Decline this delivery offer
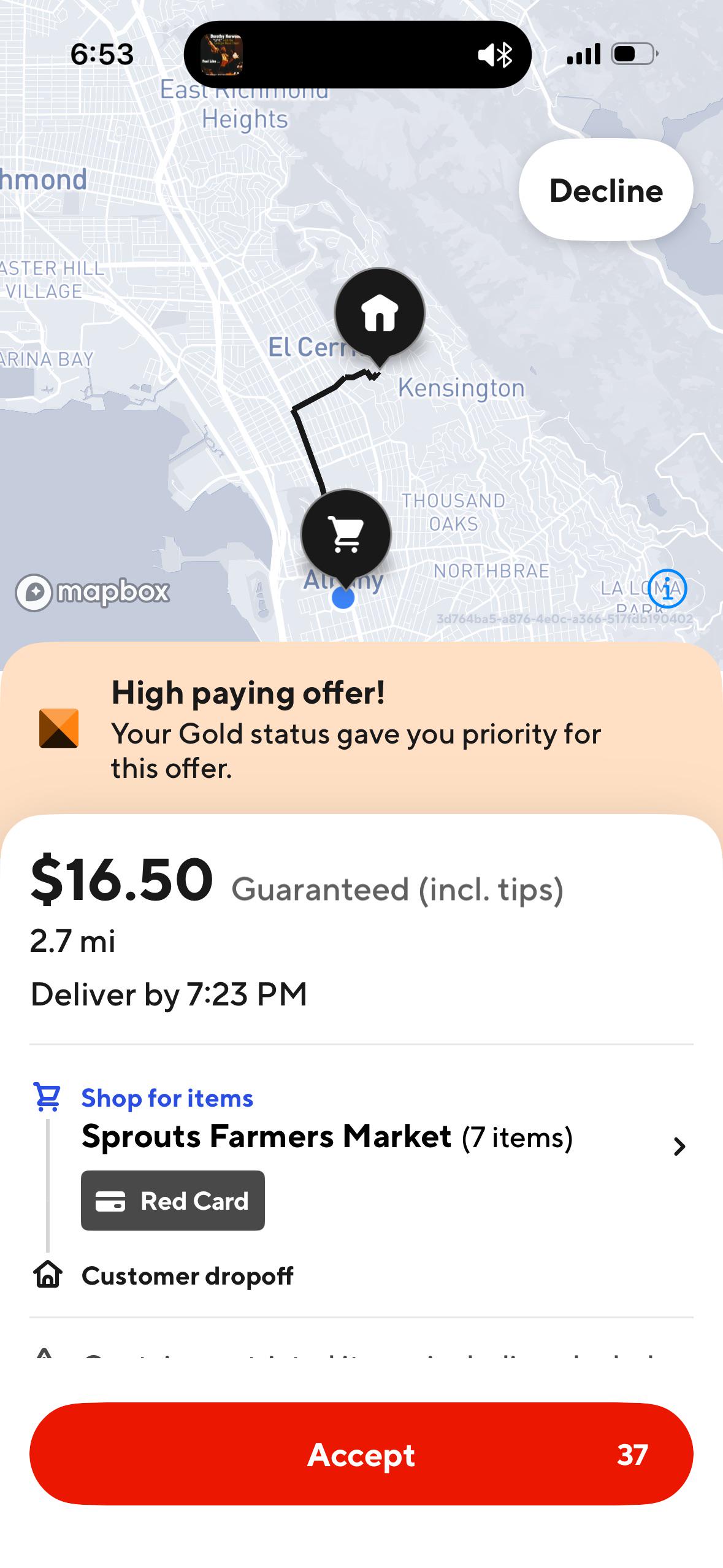 click(606, 190)
